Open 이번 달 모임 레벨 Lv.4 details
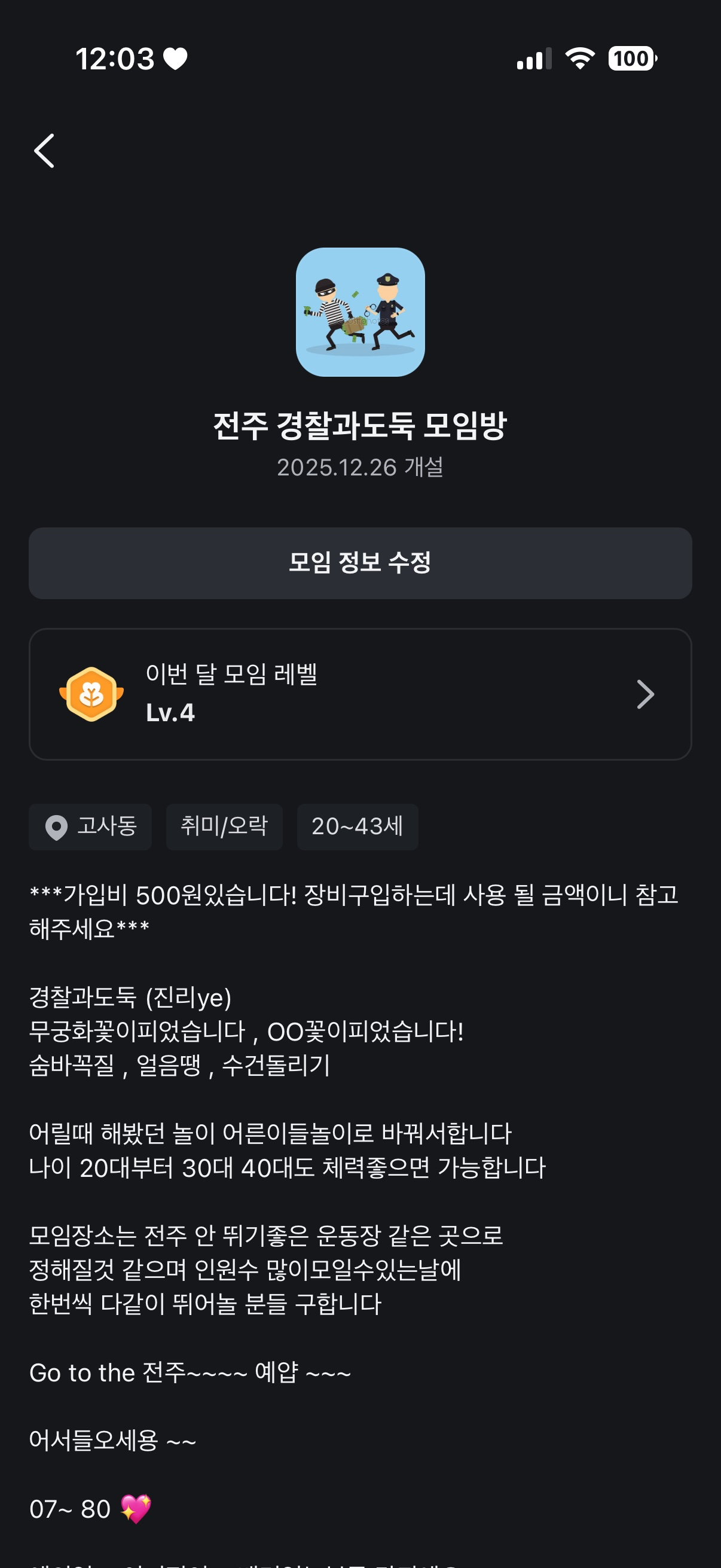This screenshot has width=721, height=1568. [x=360, y=694]
